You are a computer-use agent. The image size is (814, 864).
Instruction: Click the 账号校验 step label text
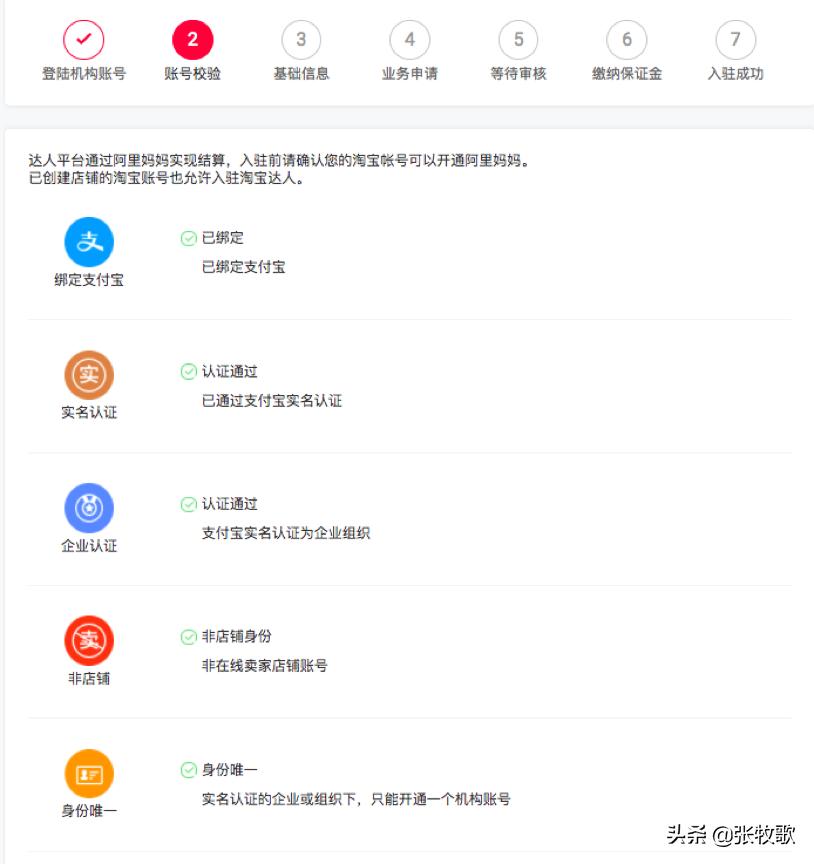coord(192,74)
